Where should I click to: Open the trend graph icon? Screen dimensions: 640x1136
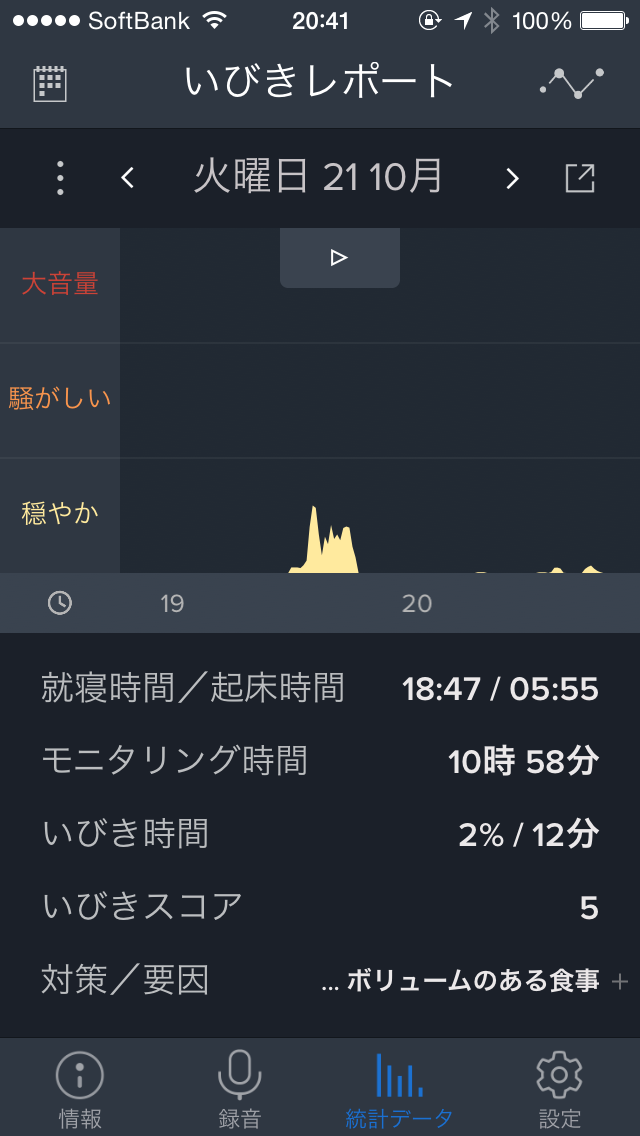572,83
